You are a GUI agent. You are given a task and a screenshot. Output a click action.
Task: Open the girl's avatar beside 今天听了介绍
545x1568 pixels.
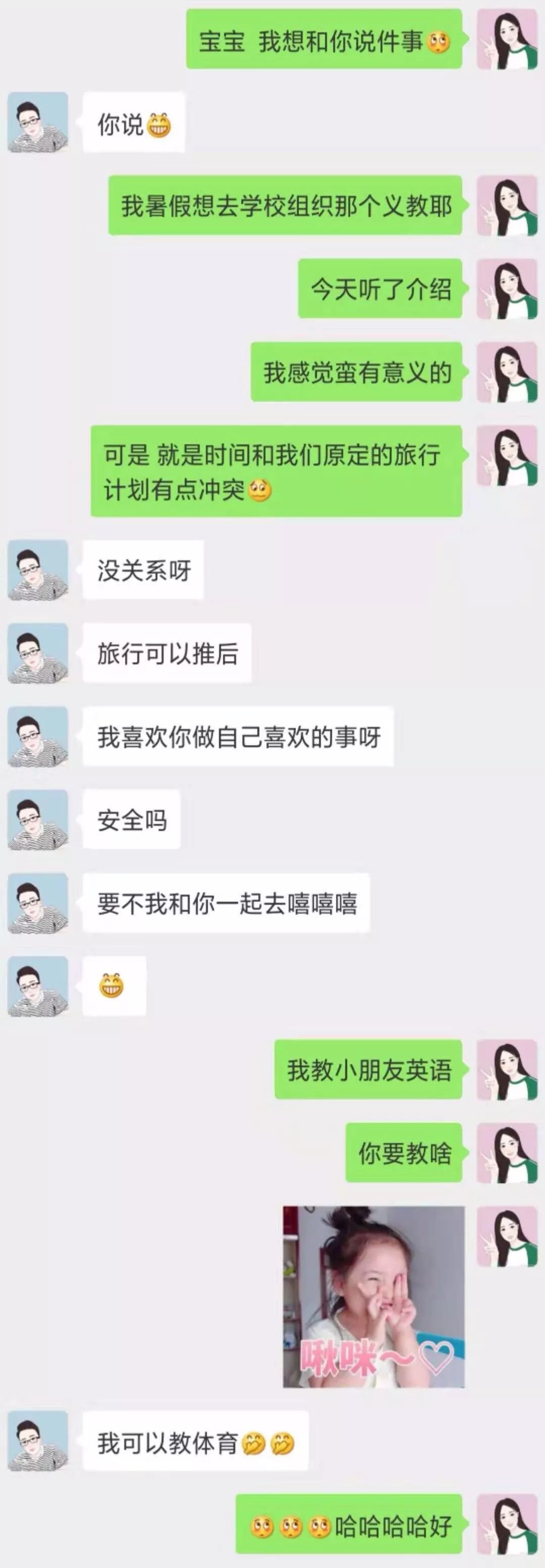coord(507,288)
